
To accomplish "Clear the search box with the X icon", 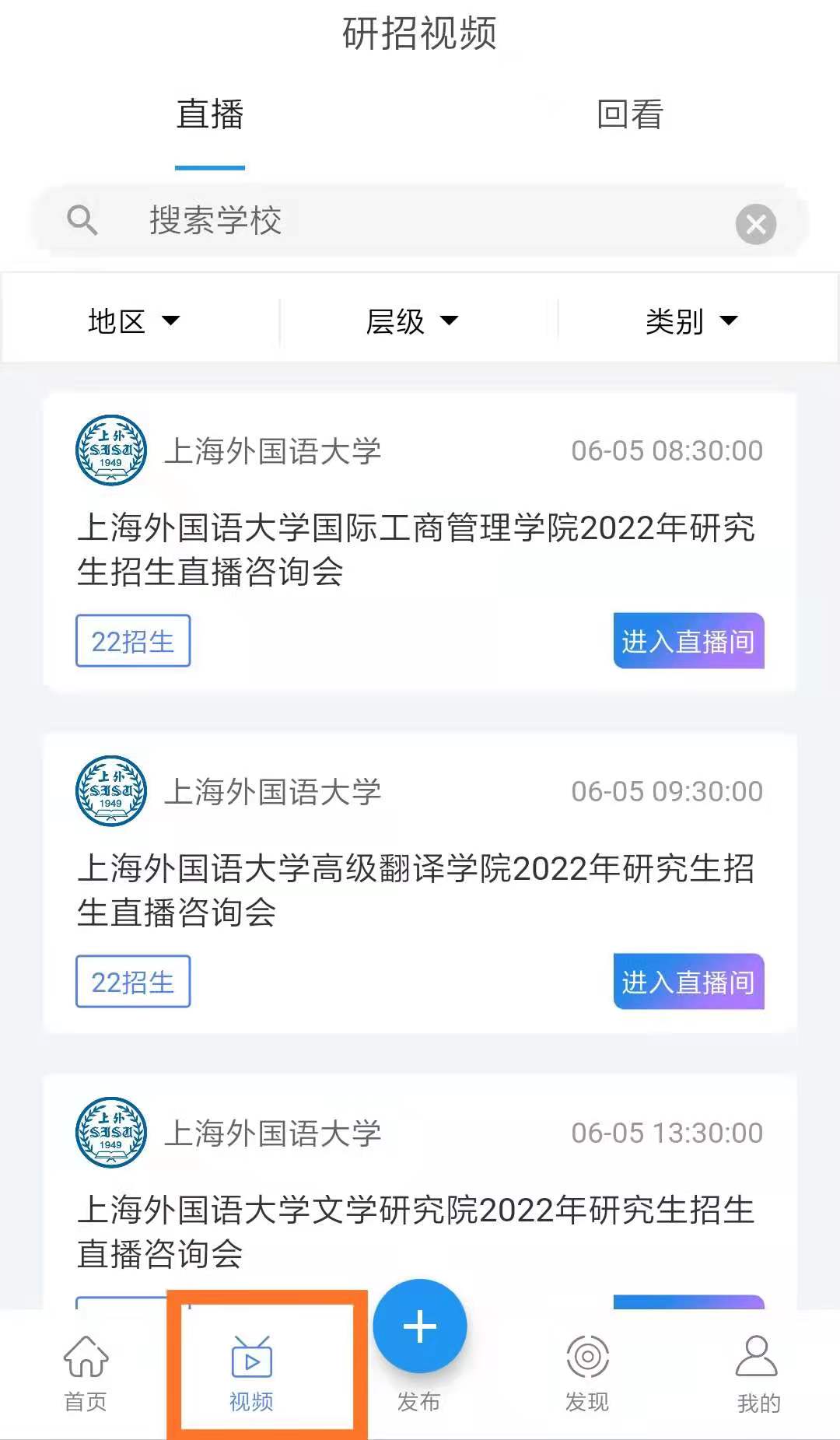I will click(x=755, y=225).
